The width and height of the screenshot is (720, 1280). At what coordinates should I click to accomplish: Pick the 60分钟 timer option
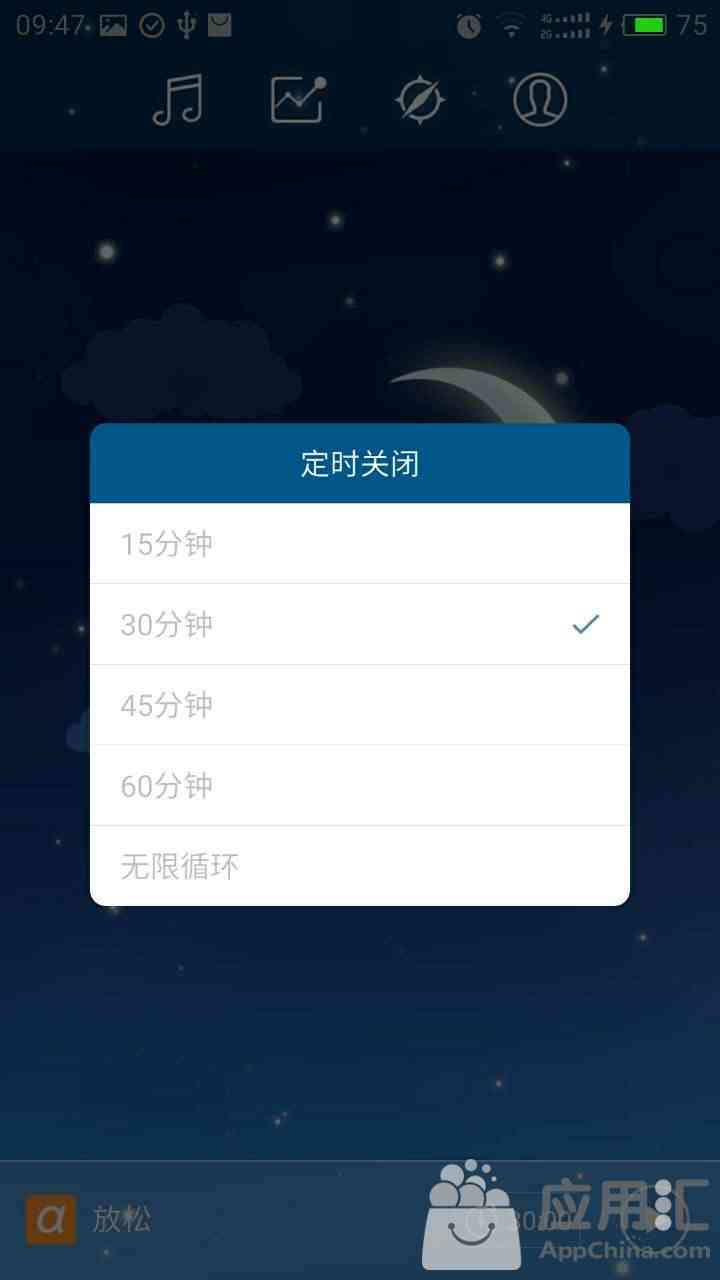coord(360,785)
